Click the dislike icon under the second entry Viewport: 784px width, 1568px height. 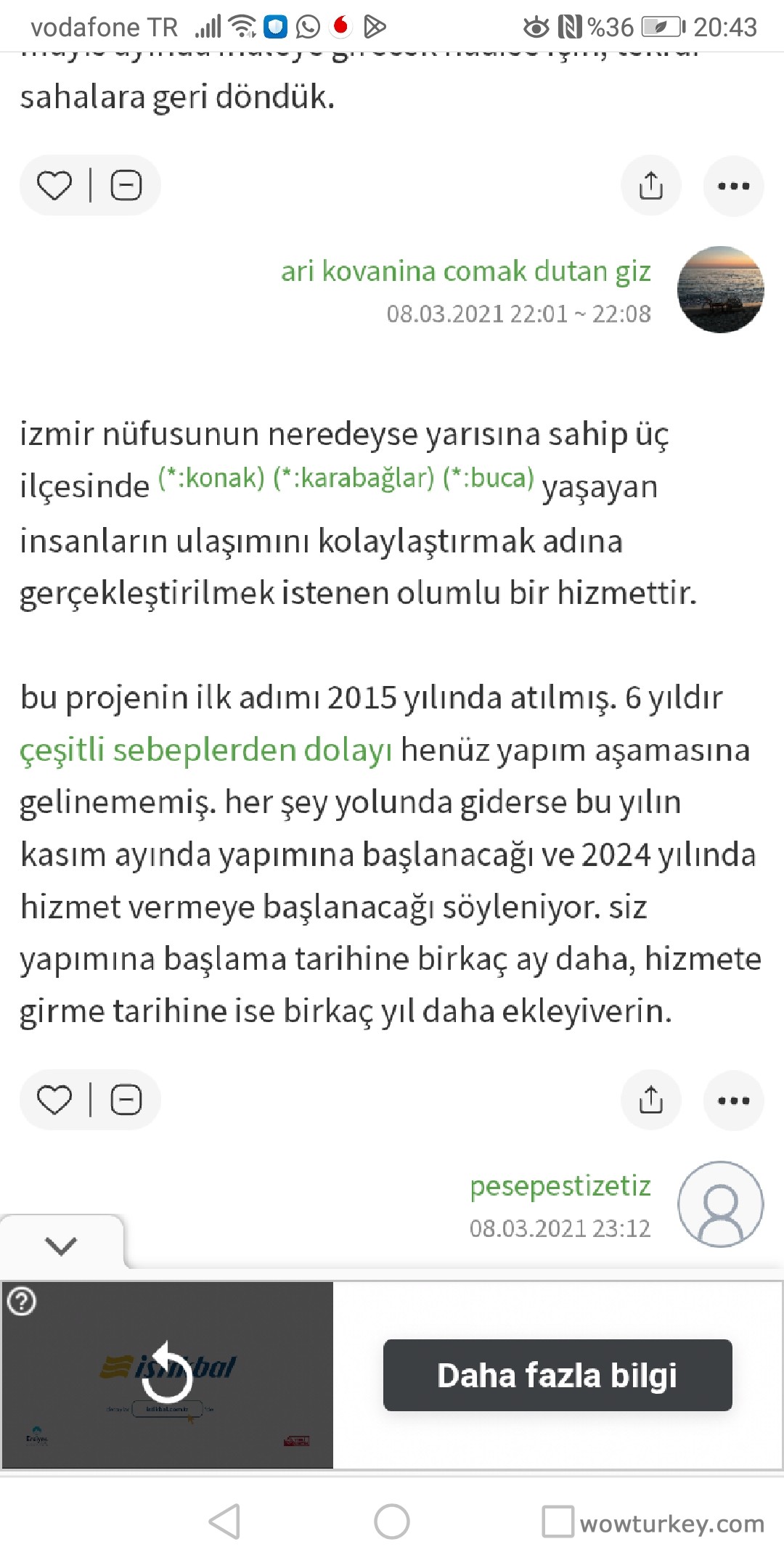(x=125, y=1100)
